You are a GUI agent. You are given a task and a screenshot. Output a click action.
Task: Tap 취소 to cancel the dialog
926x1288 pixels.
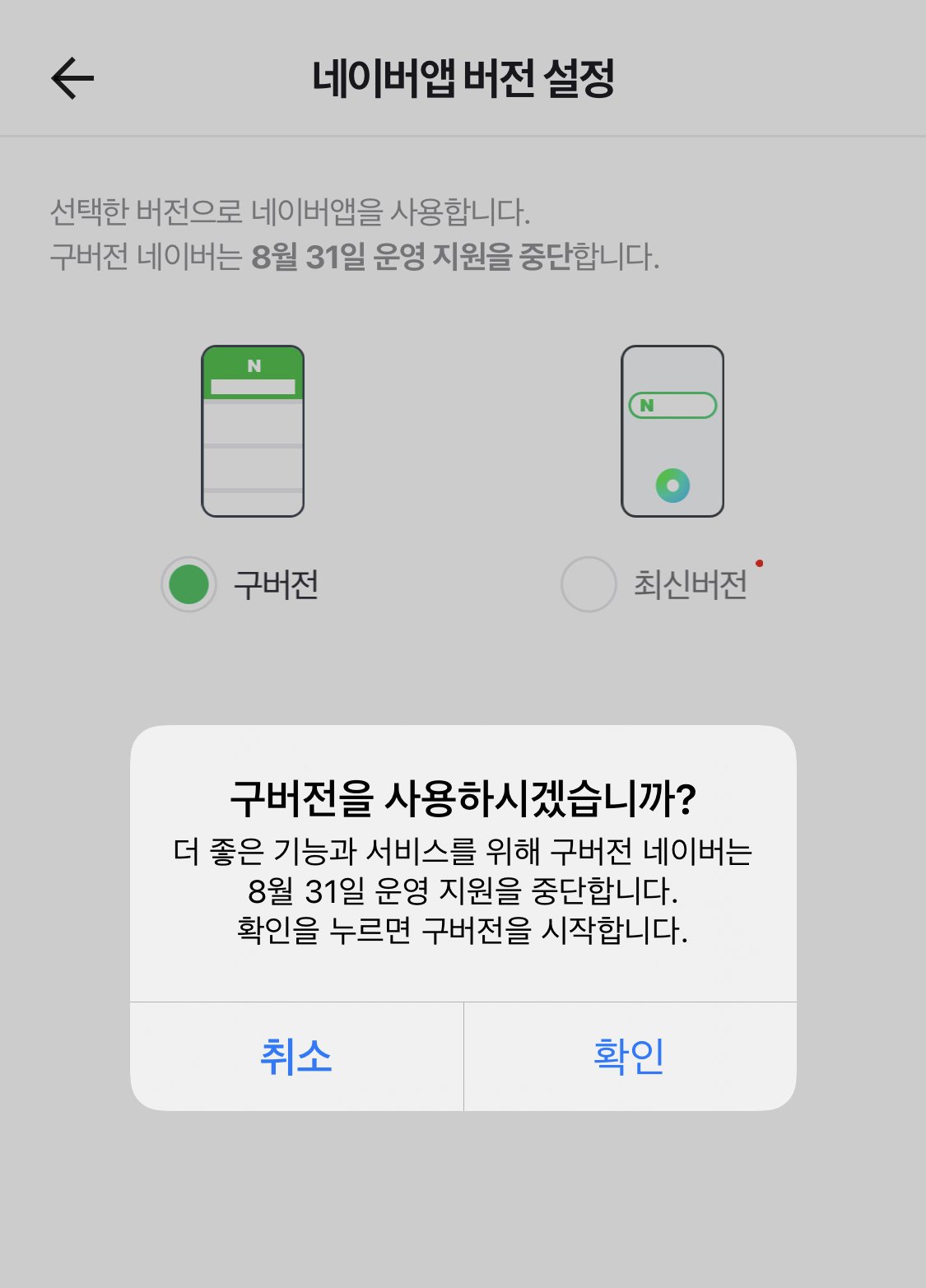296,1057
